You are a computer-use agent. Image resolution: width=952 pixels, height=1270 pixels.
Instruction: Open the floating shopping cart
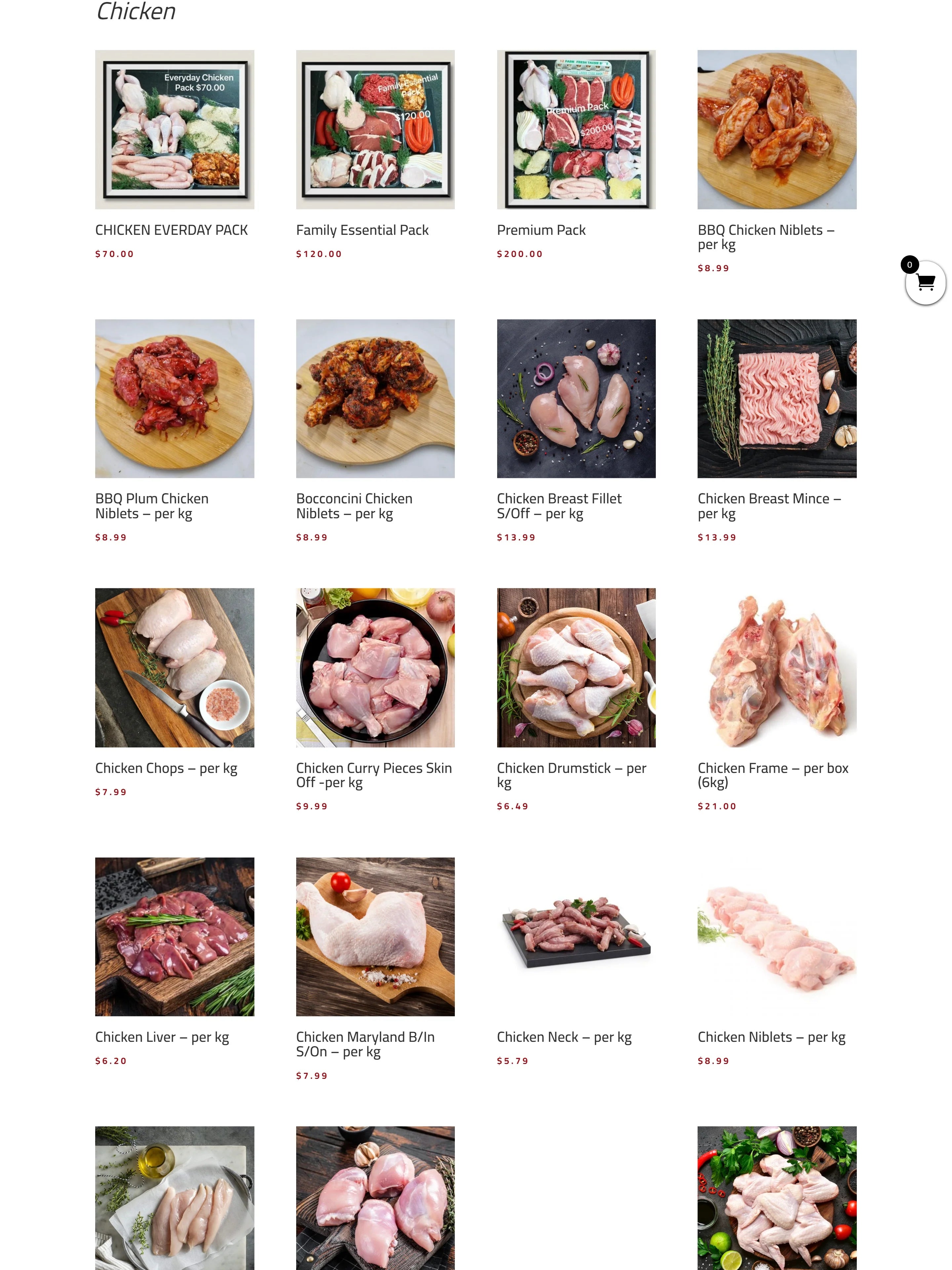coord(925,282)
